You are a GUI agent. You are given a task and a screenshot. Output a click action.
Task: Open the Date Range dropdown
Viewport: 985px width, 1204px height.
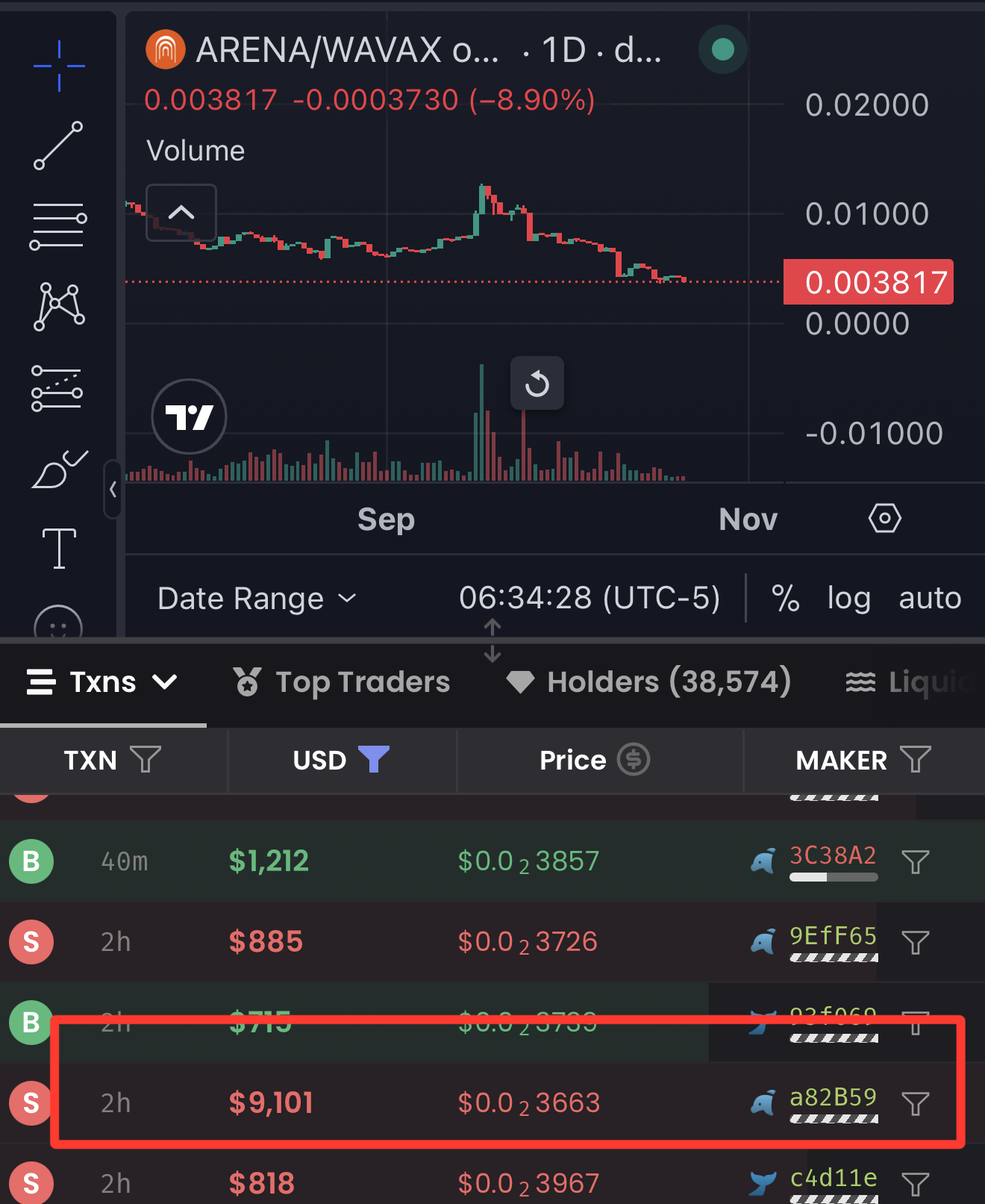257,599
